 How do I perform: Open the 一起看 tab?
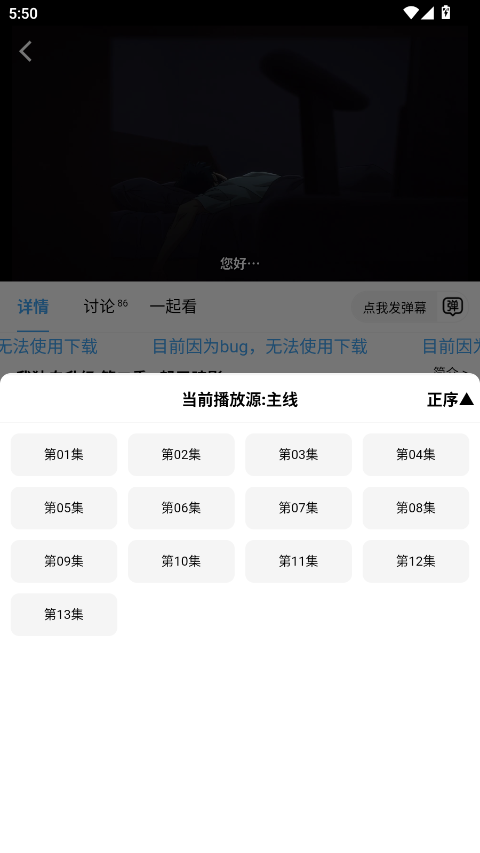pyautogui.click(x=173, y=306)
